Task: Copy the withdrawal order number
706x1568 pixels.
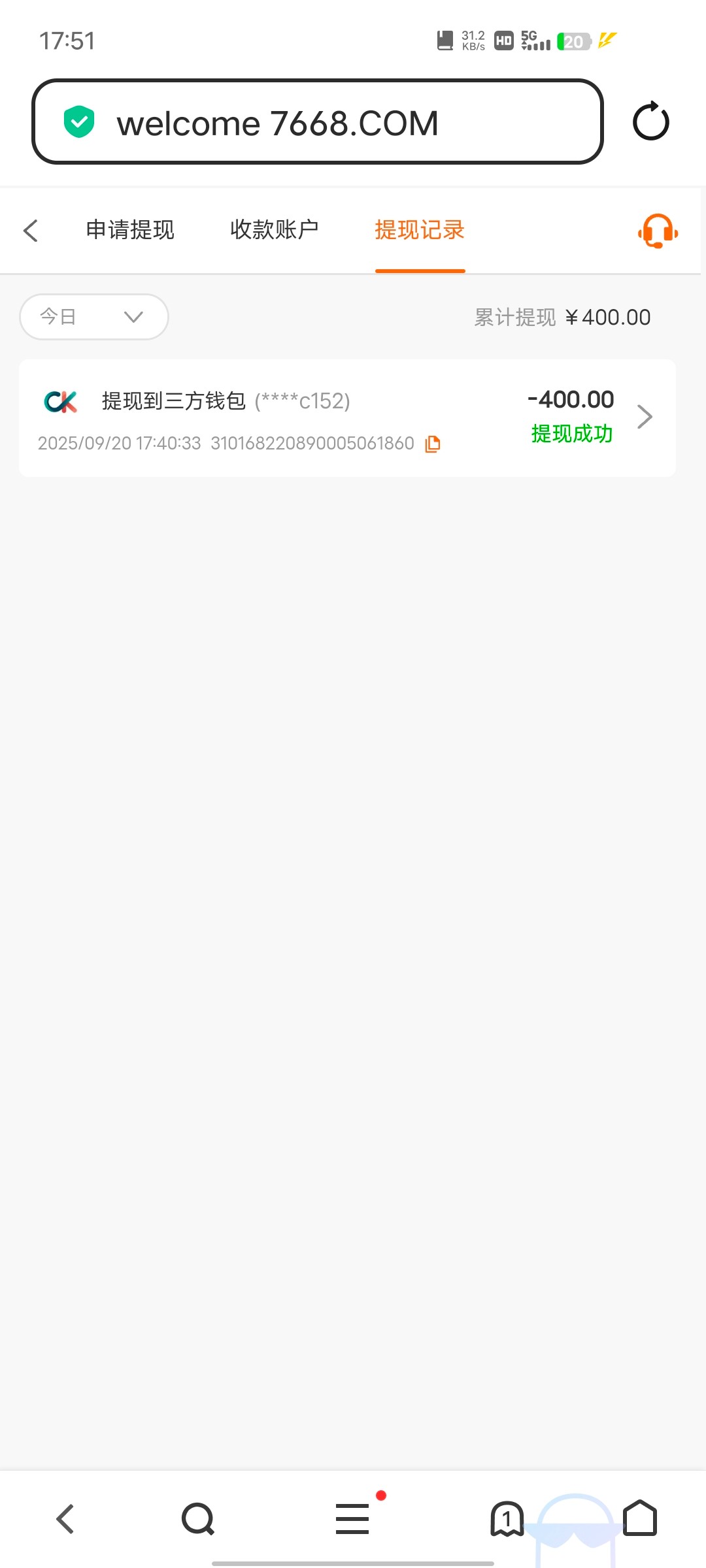Action: (x=433, y=444)
